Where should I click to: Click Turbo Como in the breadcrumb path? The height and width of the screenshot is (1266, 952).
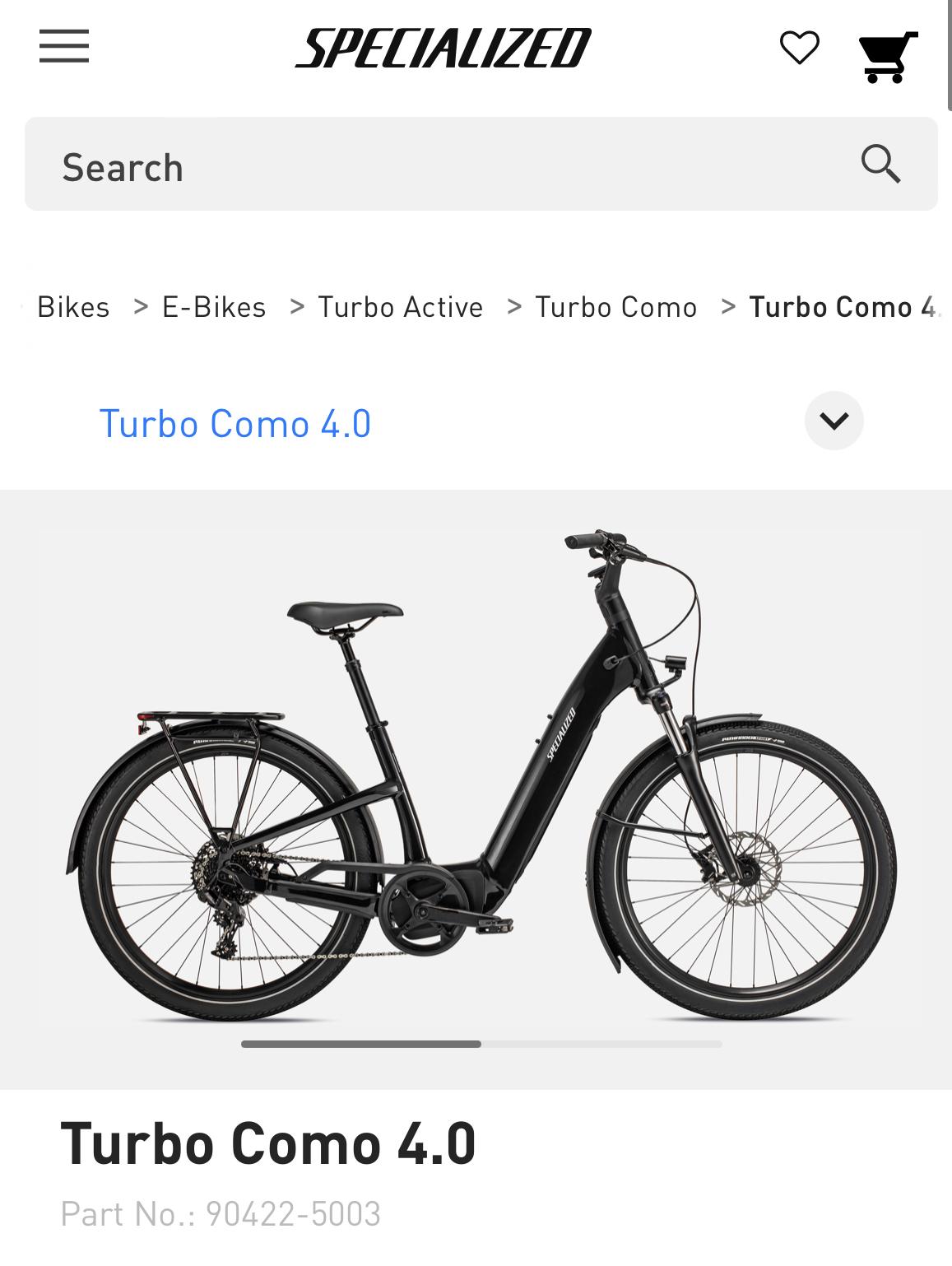[x=615, y=305]
